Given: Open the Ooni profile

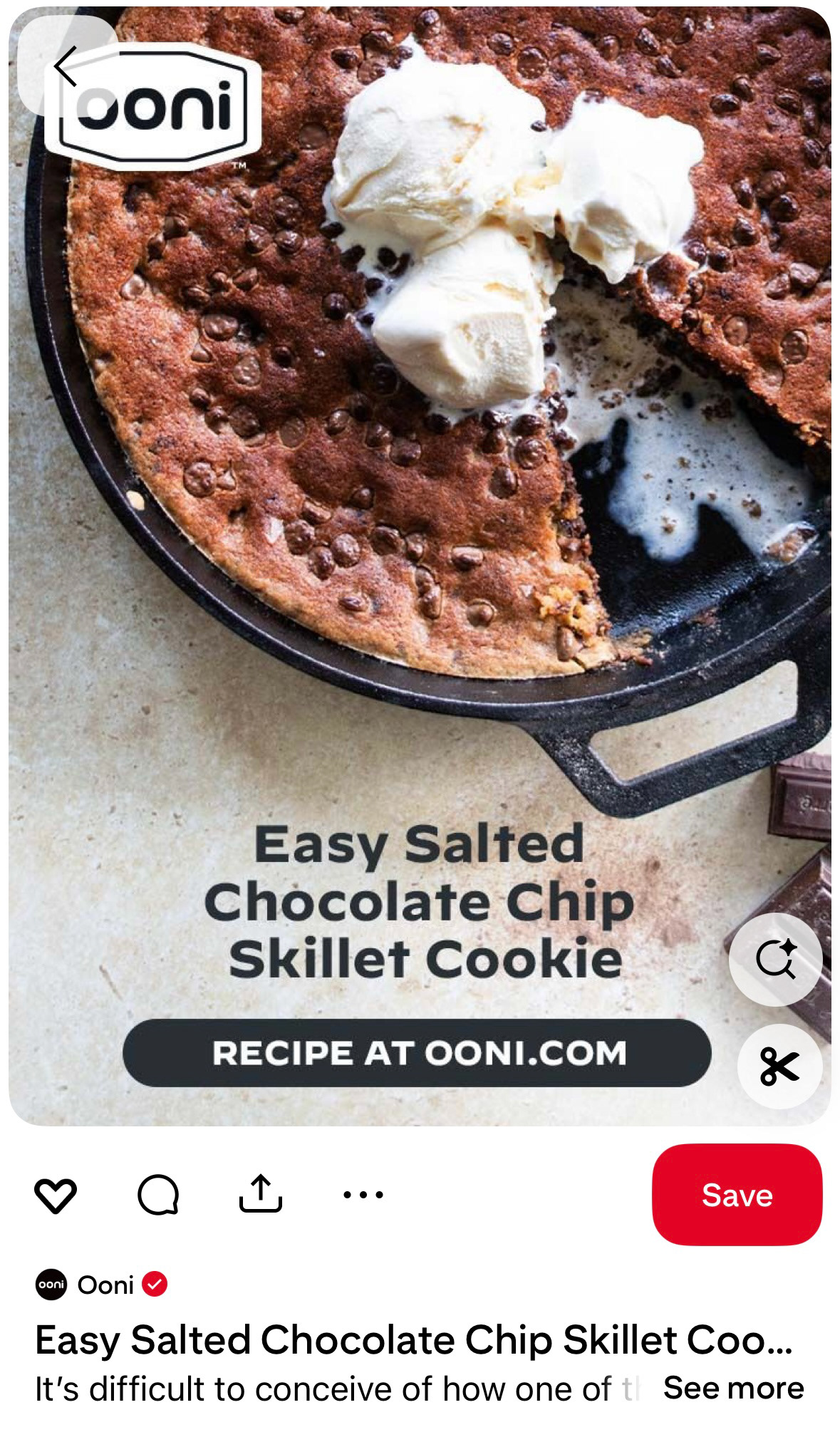Looking at the screenshot, I should (x=105, y=1285).
